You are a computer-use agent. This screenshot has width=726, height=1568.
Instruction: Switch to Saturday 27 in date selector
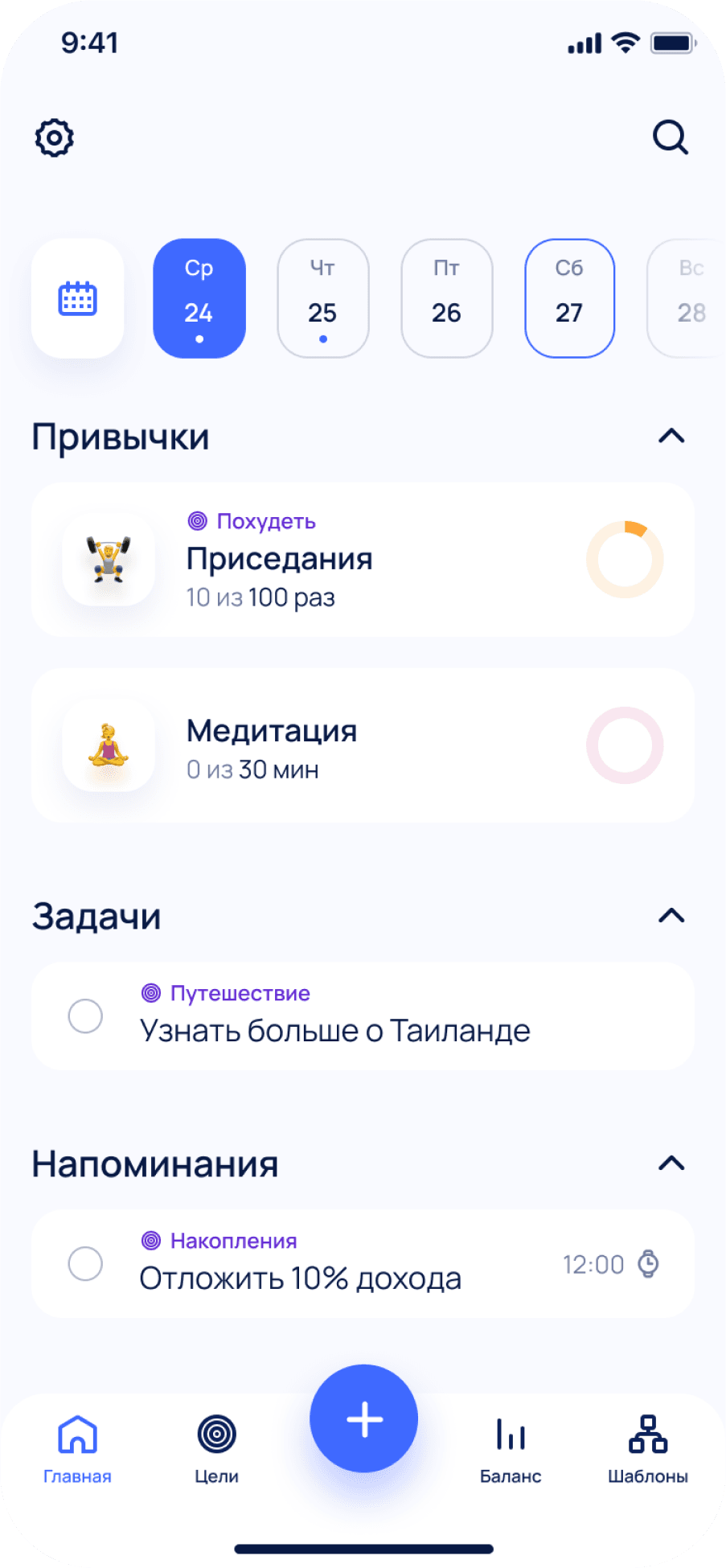tap(569, 298)
